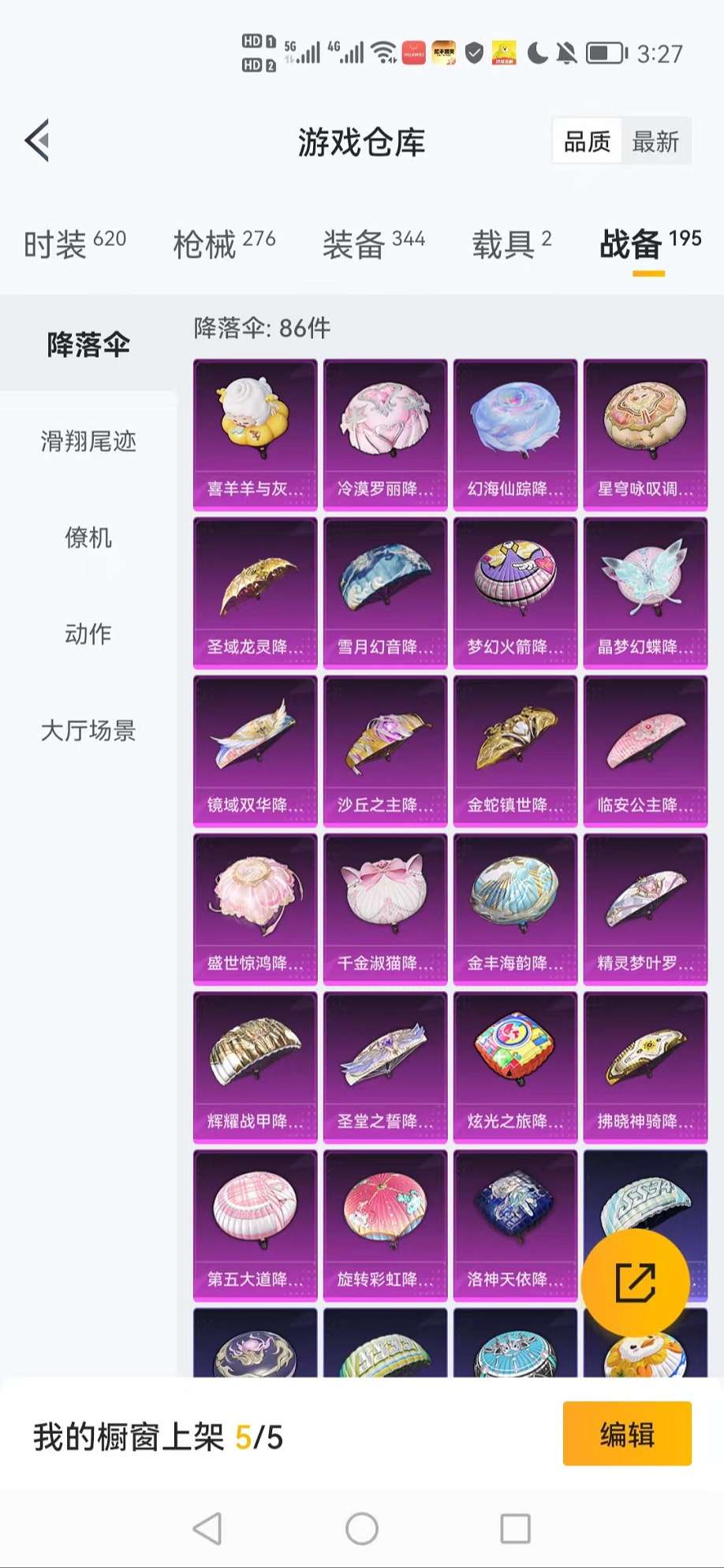View the 喜羊羊与灰 parachute item
724x1568 pixels.
pyautogui.click(x=255, y=434)
